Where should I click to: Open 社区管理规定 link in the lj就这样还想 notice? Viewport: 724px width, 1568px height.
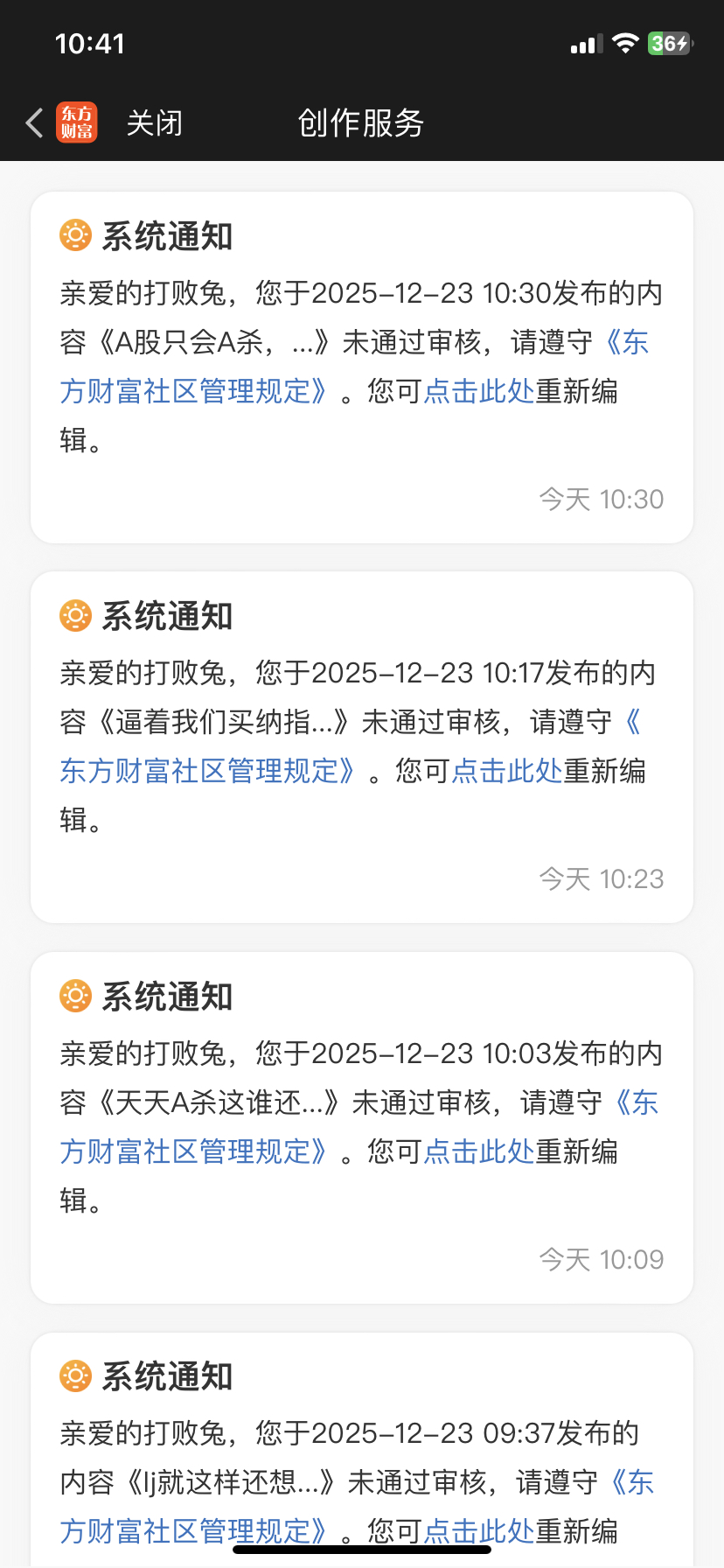tap(194, 1531)
